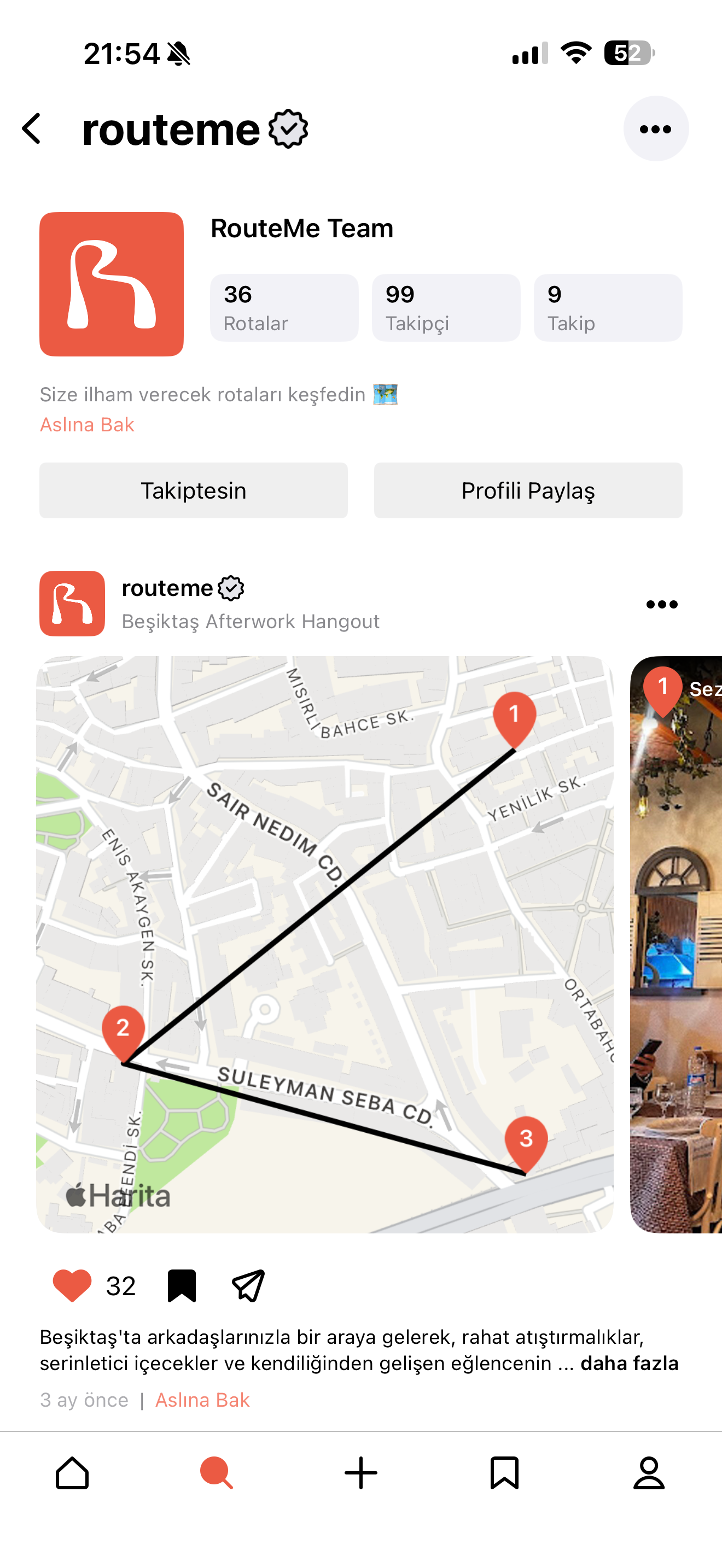Show original bio text via Aslına Bak
Viewport: 722px width, 1568px height.
87,425
